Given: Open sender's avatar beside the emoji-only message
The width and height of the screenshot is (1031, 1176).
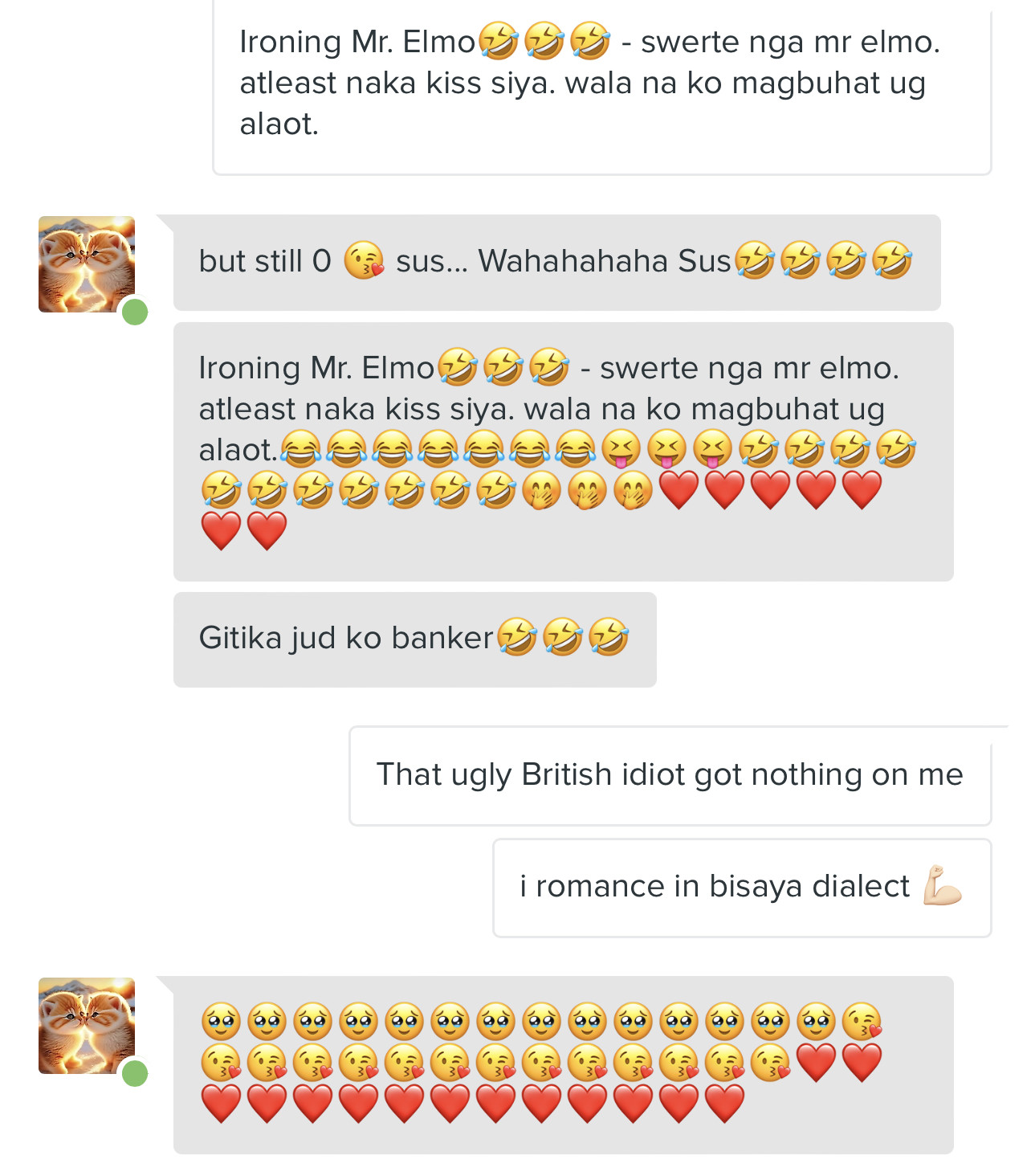Looking at the screenshot, I should tap(87, 1026).
